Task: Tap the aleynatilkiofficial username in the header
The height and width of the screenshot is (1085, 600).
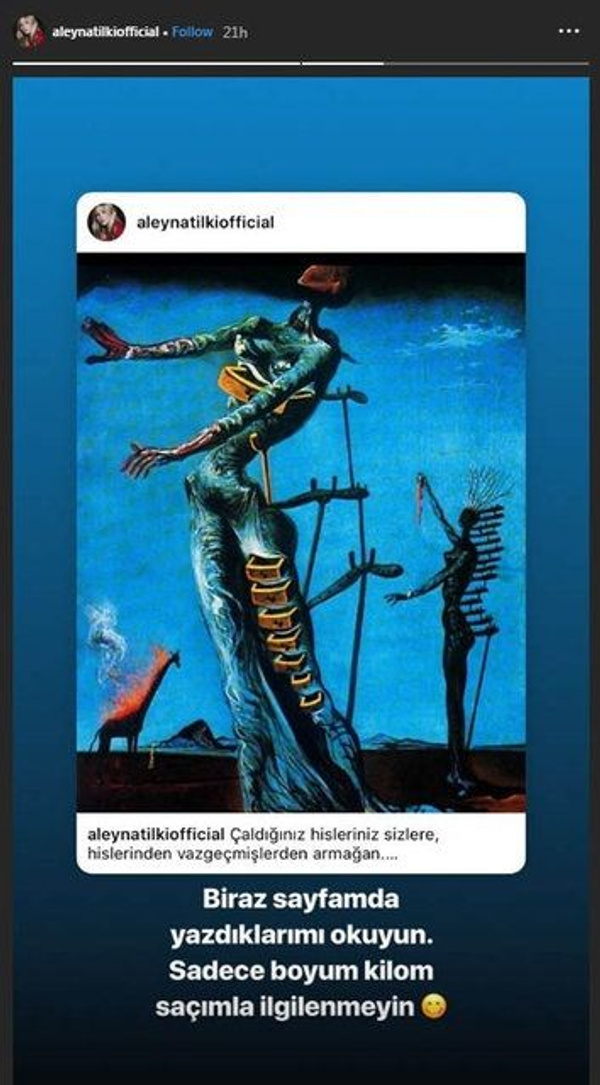Action: pyautogui.click(x=105, y=32)
